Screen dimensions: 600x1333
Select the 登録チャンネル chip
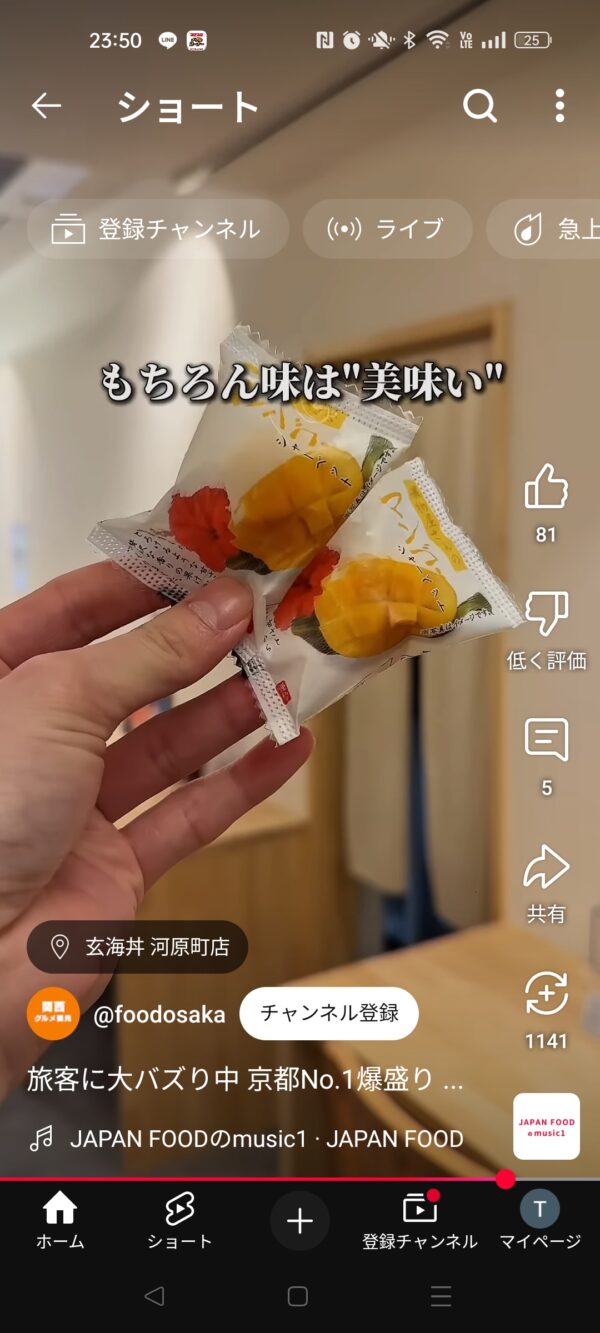(158, 229)
